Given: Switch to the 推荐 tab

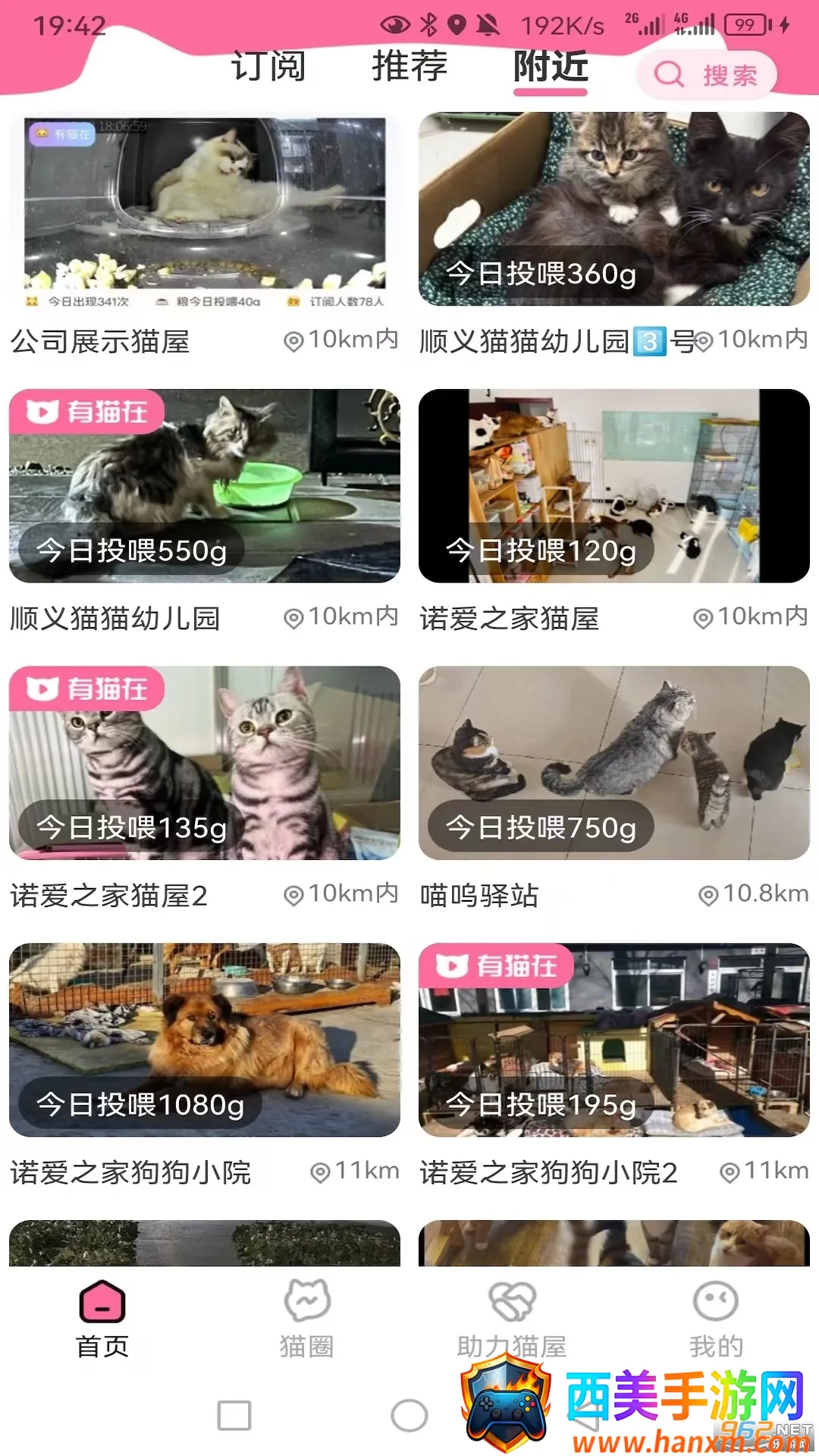Looking at the screenshot, I should 409,67.
